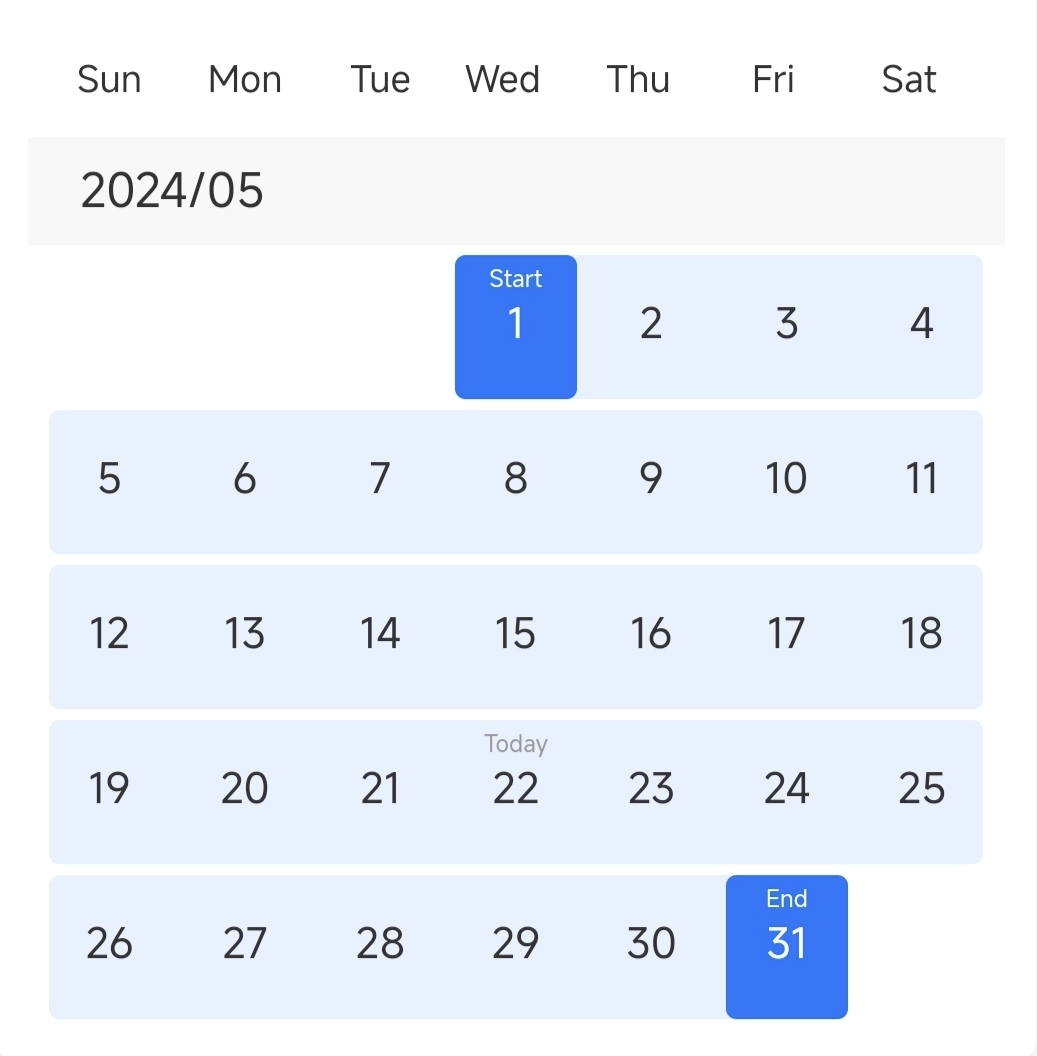Select May 8 in the calendar
The height and width of the screenshot is (1056, 1037).
[x=515, y=480]
